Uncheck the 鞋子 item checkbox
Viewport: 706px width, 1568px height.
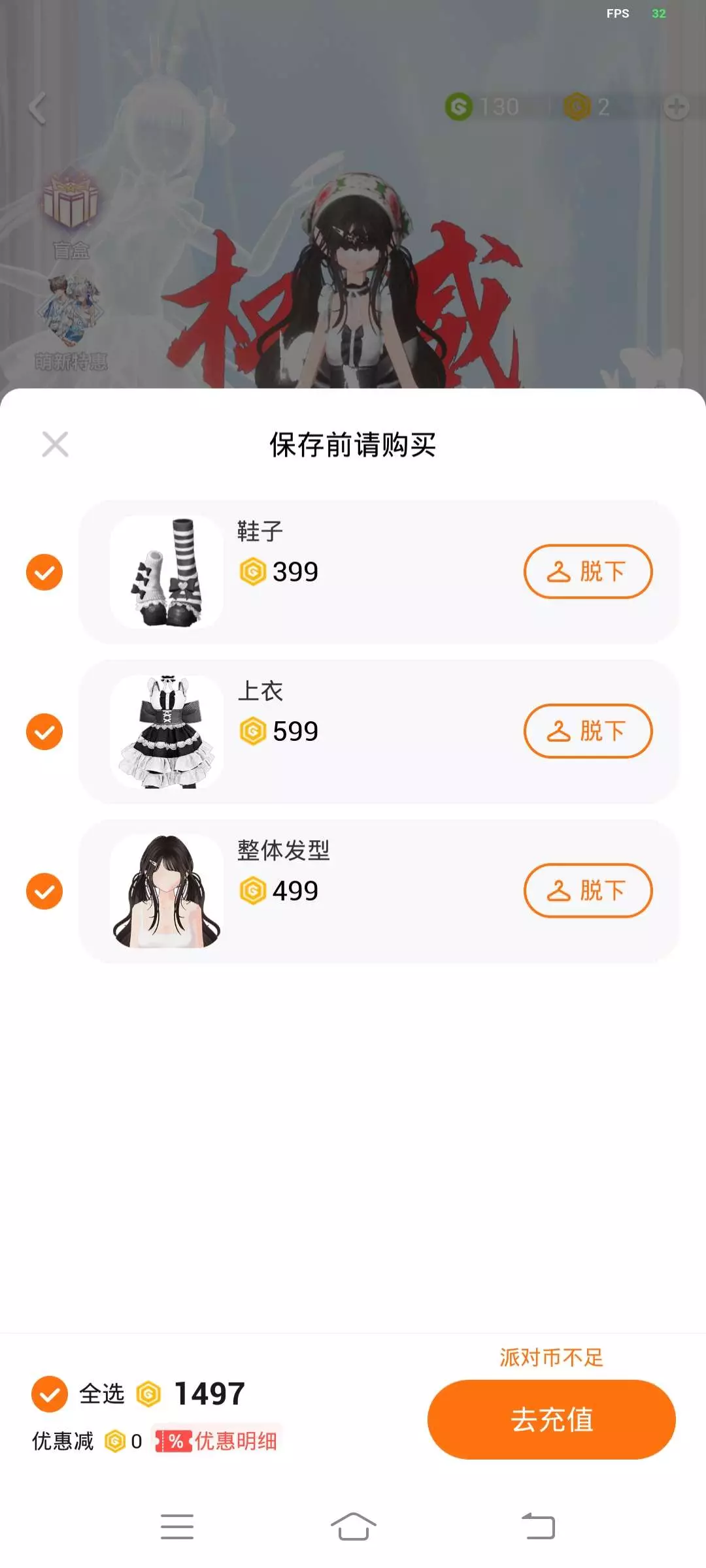pyautogui.click(x=44, y=572)
